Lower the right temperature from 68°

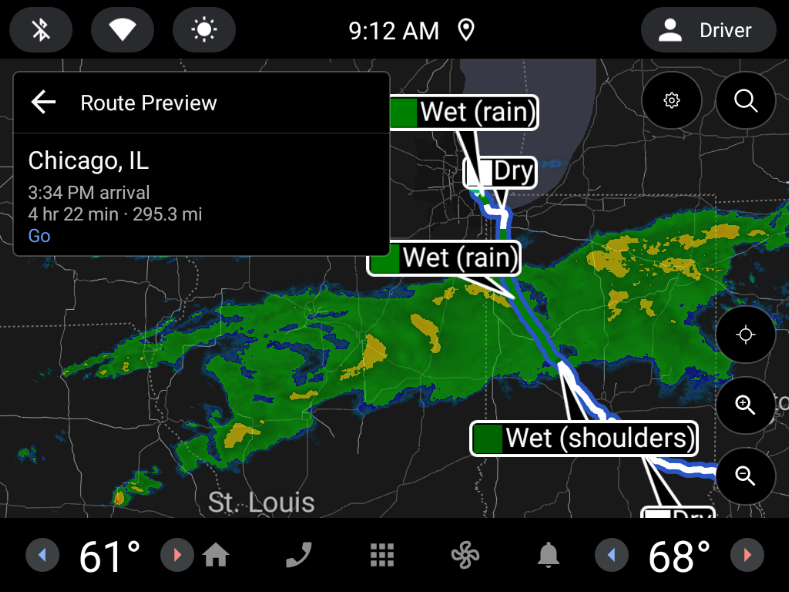[x=611, y=555]
